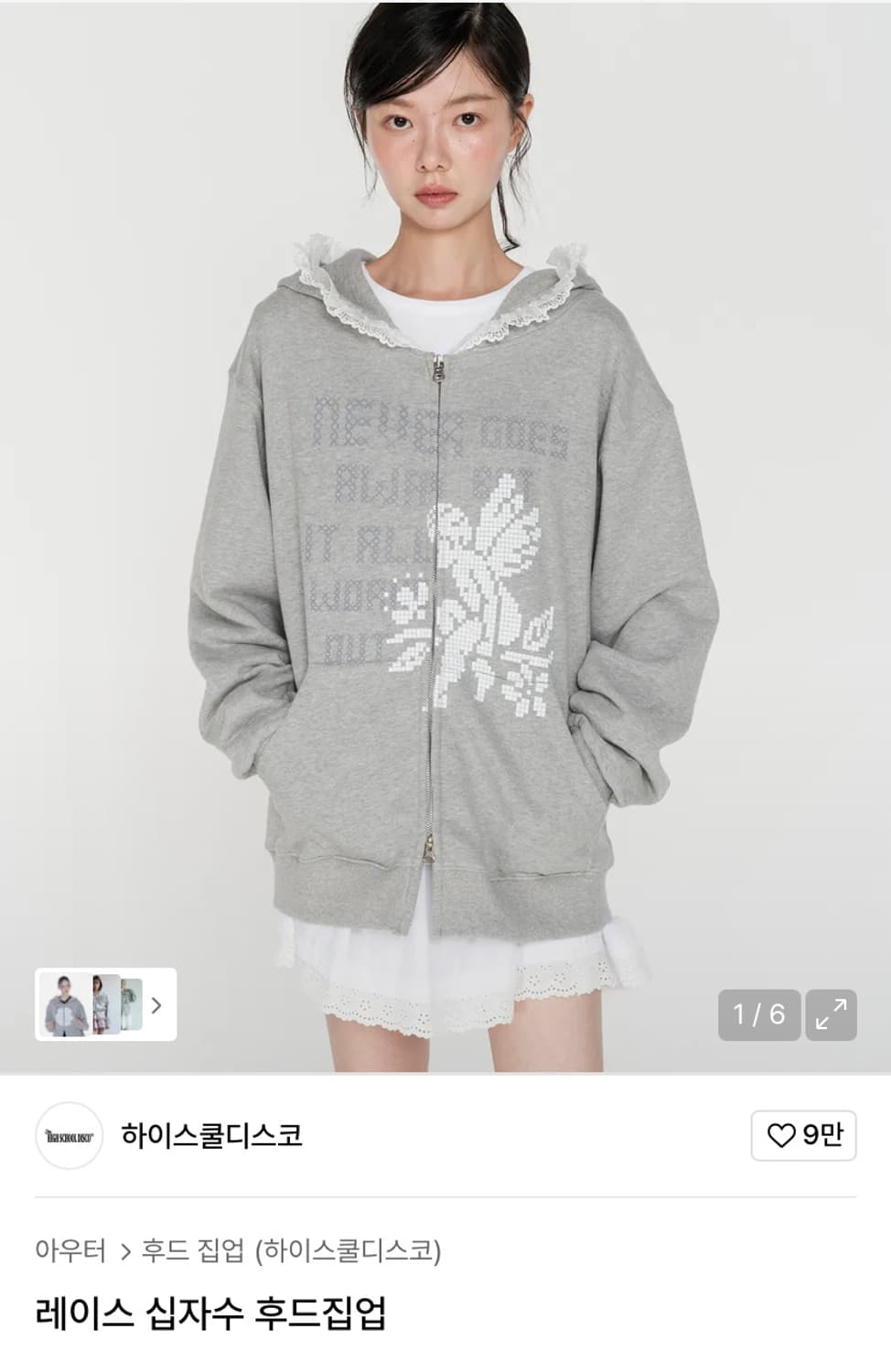Tap the product title 레이스 십자수 후드집업
Screen dimensions: 891x1372
click(215, 1311)
